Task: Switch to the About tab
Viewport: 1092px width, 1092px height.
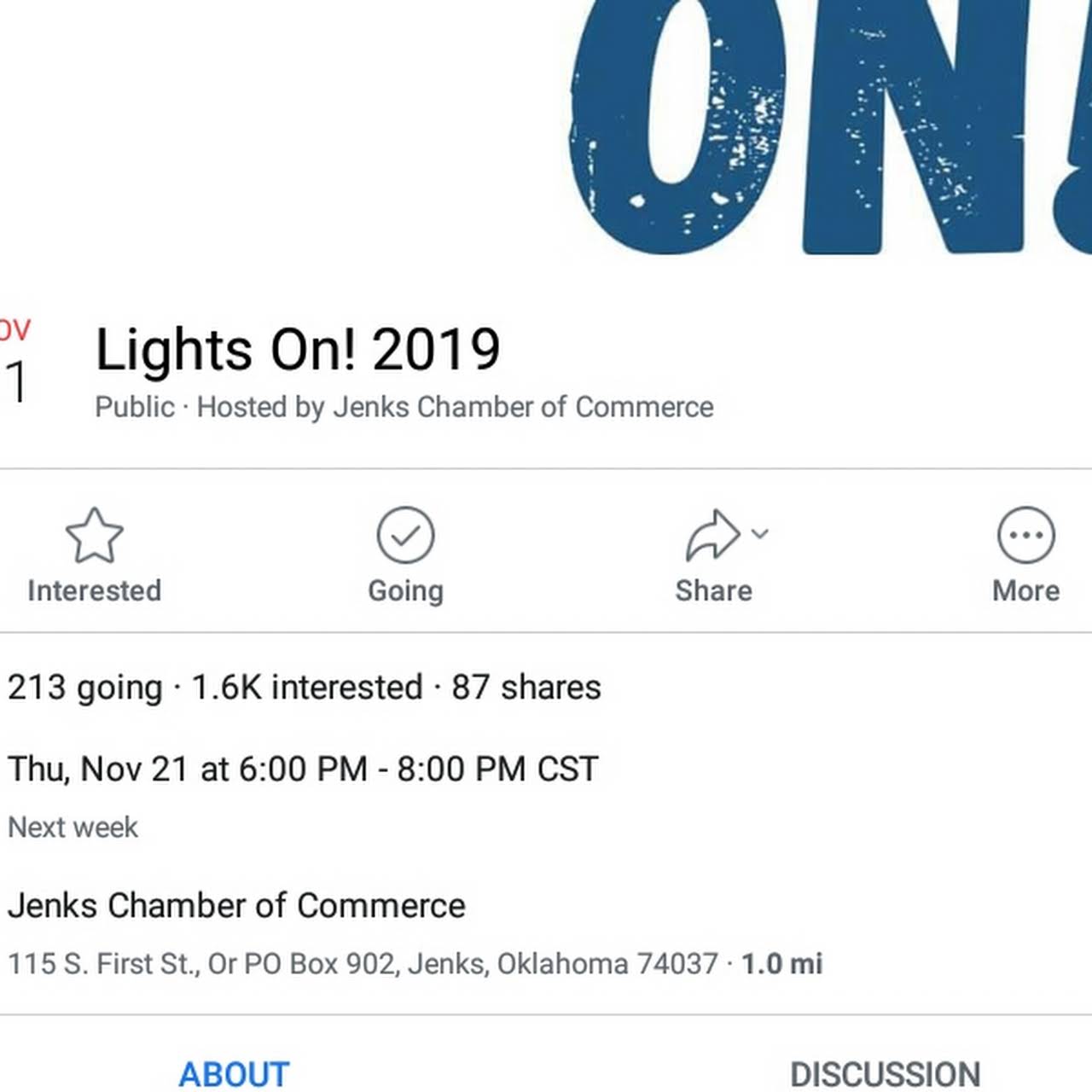Action: [x=234, y=1073]
